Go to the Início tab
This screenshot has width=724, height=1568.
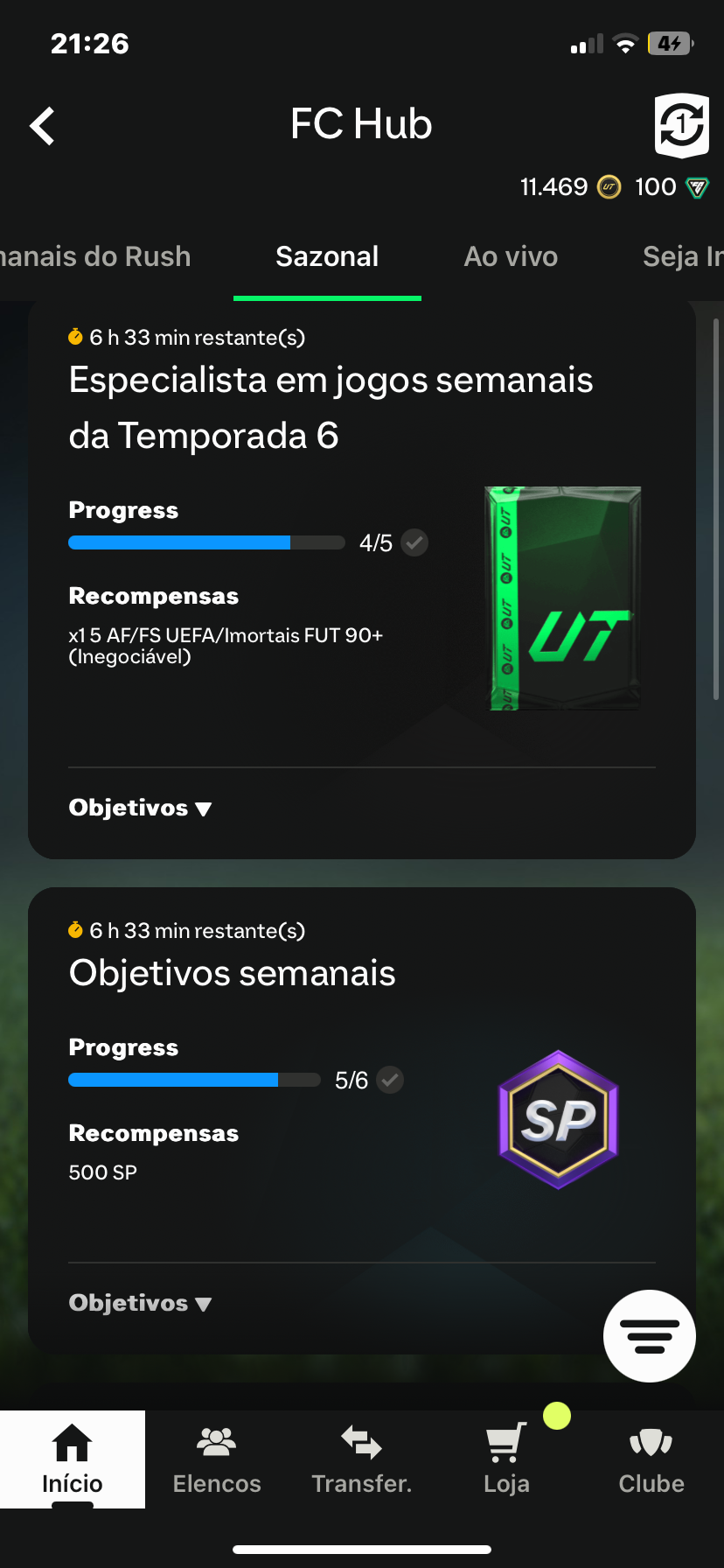pos(73,1459)
